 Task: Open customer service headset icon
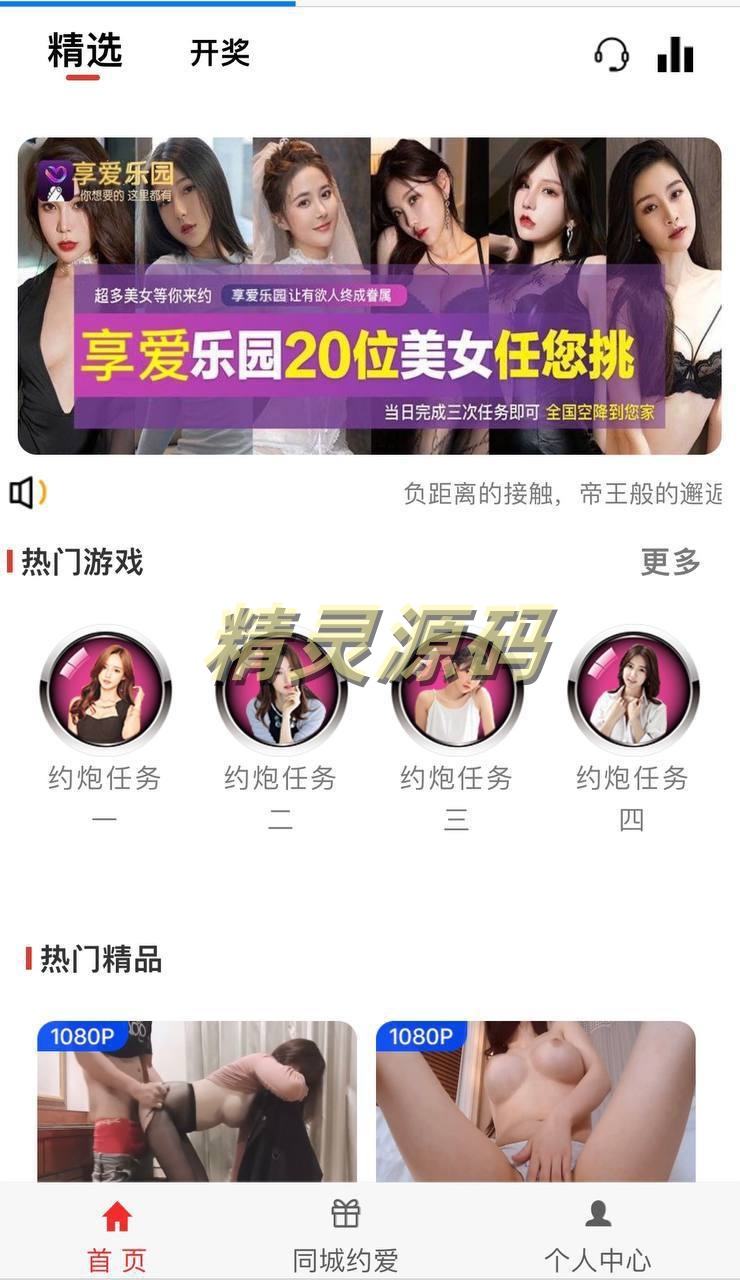pos(611,54)
